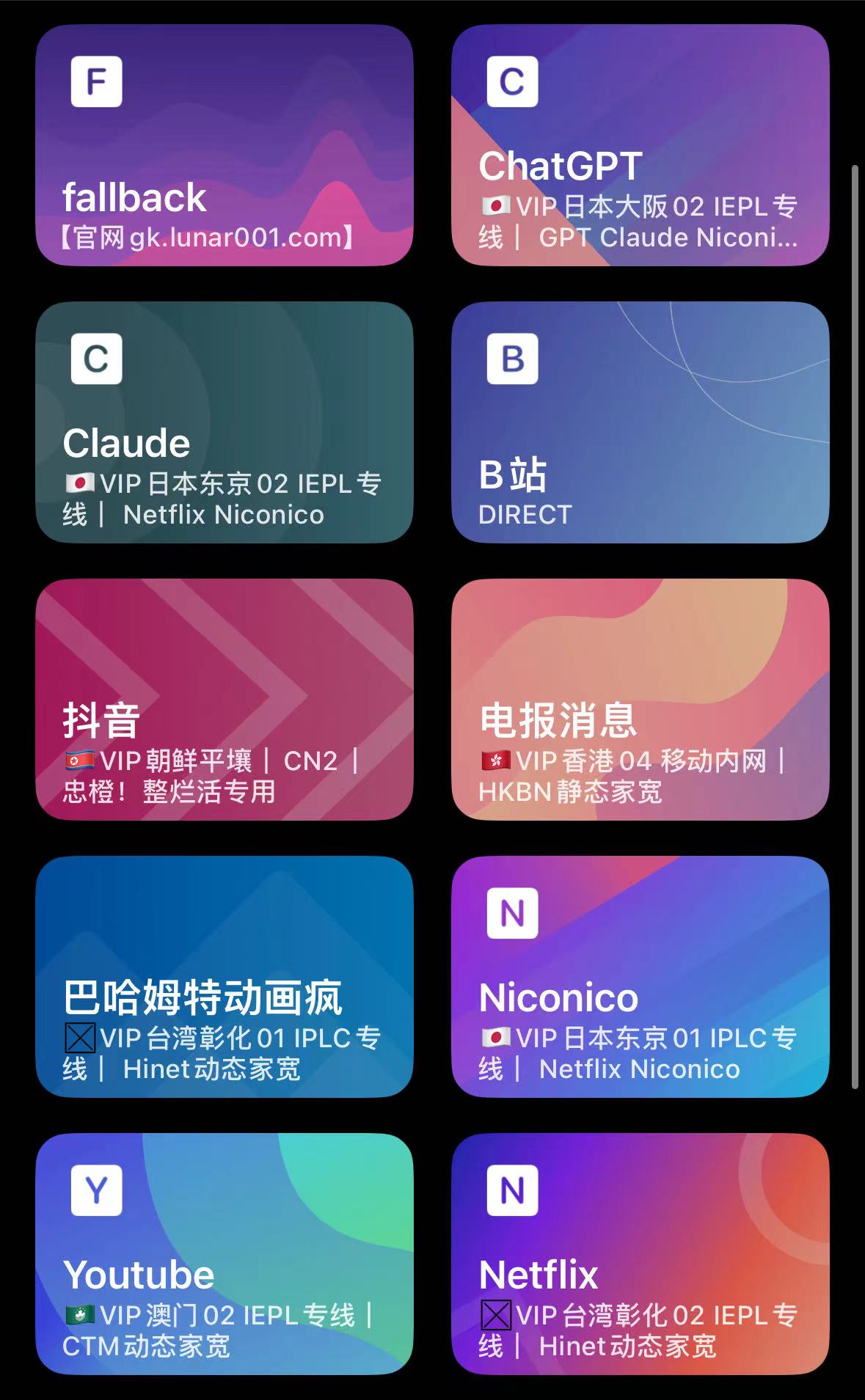Open the 抖音 policy group card
This screenshot has width=865, height=1400.
tap(224, 700)
